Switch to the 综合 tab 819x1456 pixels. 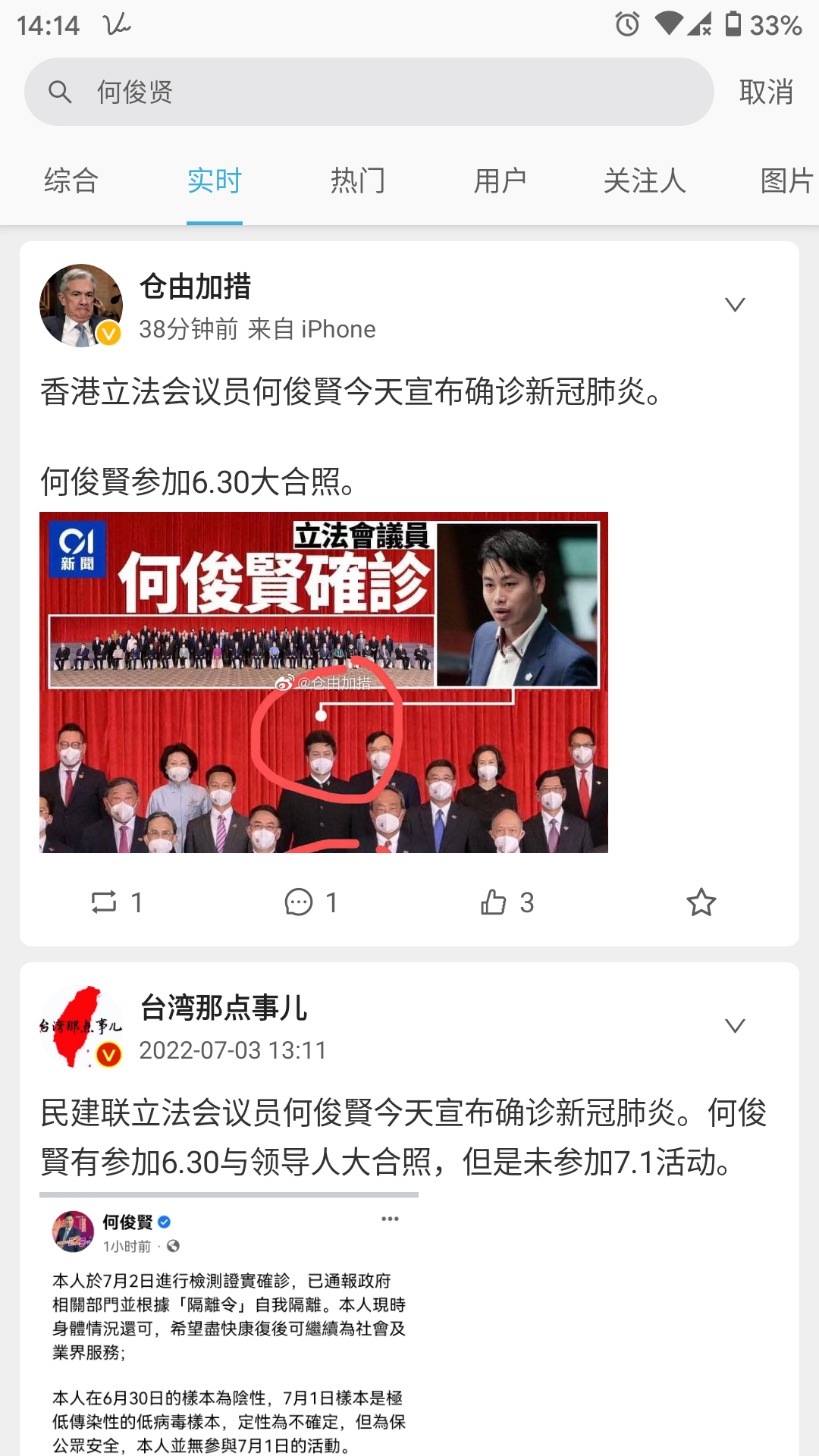(71, 181)
